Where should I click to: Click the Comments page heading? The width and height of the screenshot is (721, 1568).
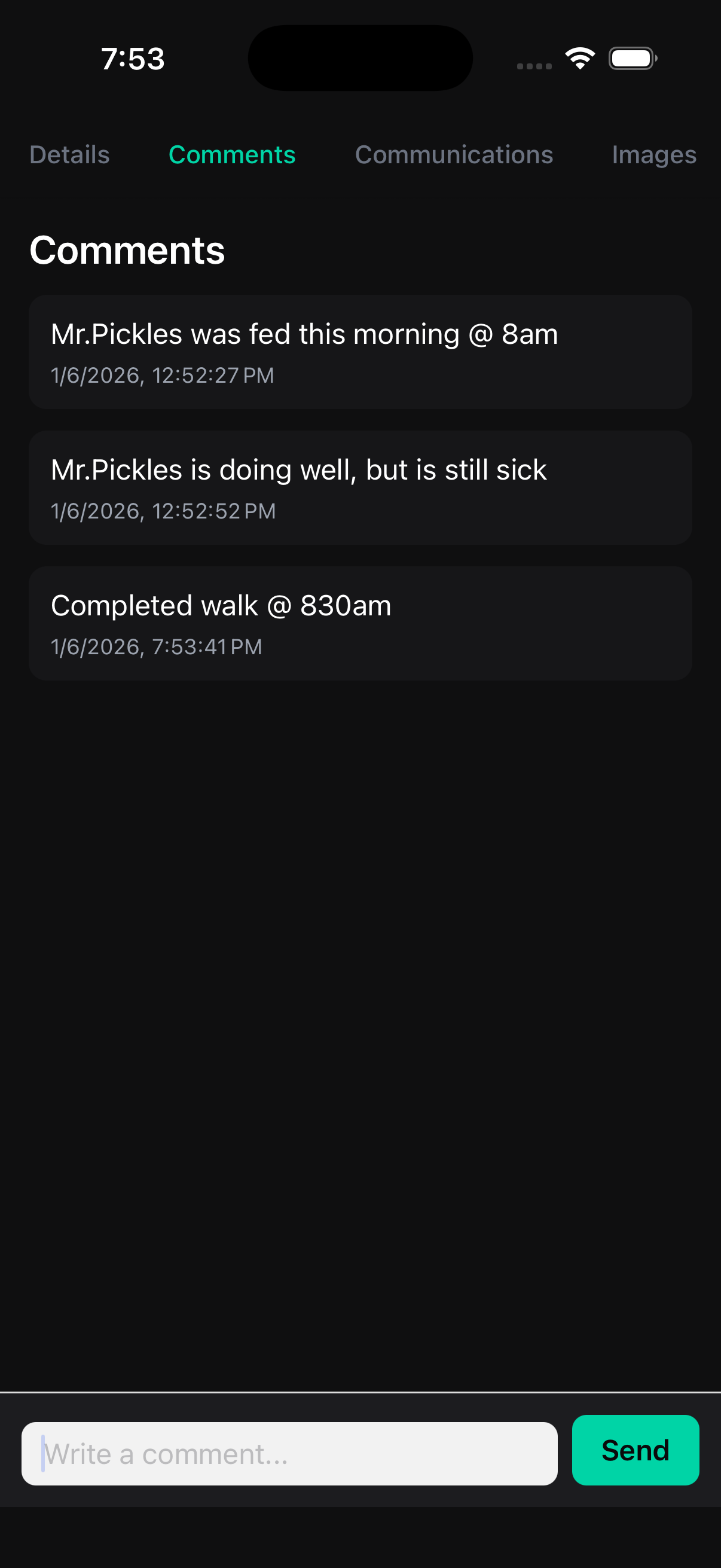coord(127,249)
